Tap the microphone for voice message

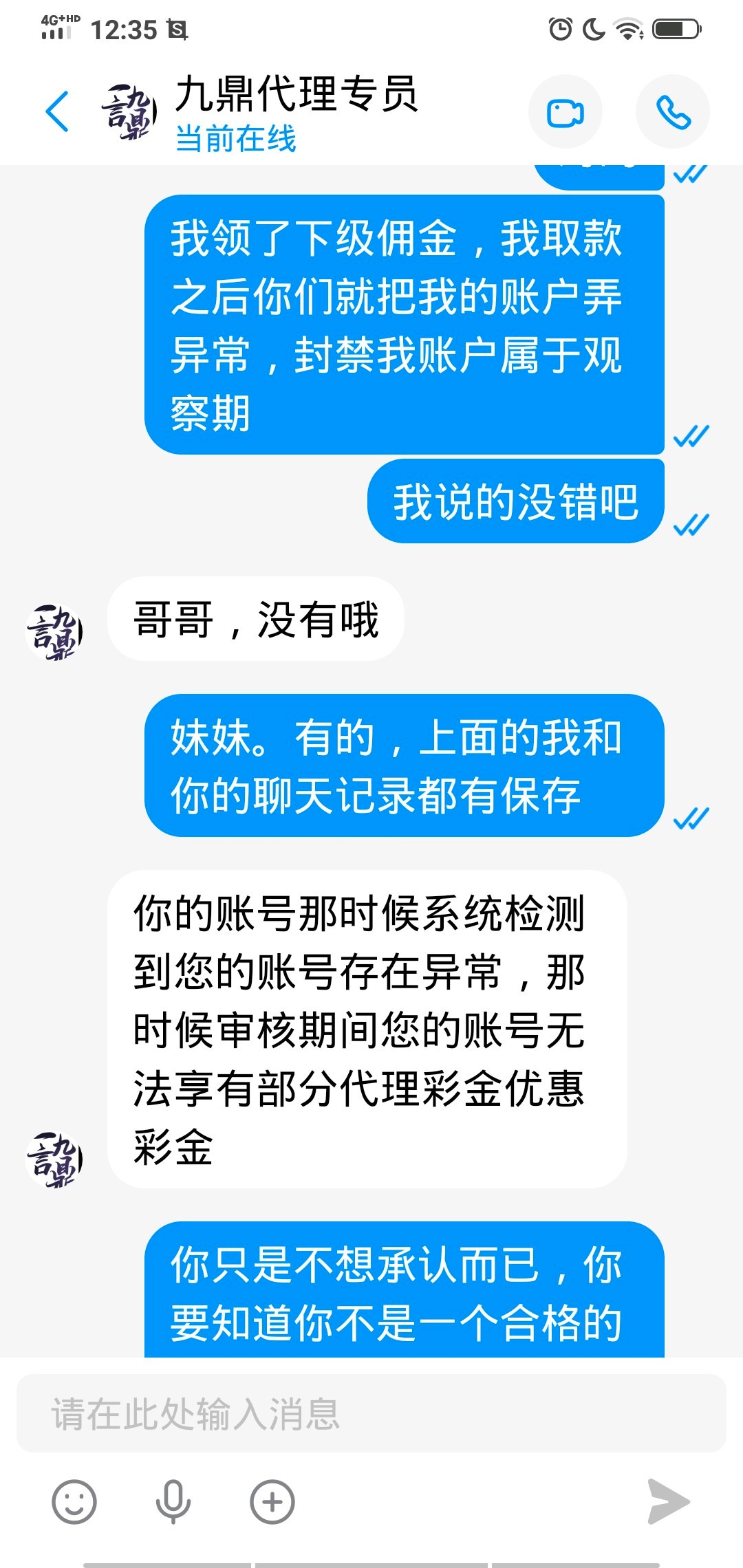coord(173,1502)
